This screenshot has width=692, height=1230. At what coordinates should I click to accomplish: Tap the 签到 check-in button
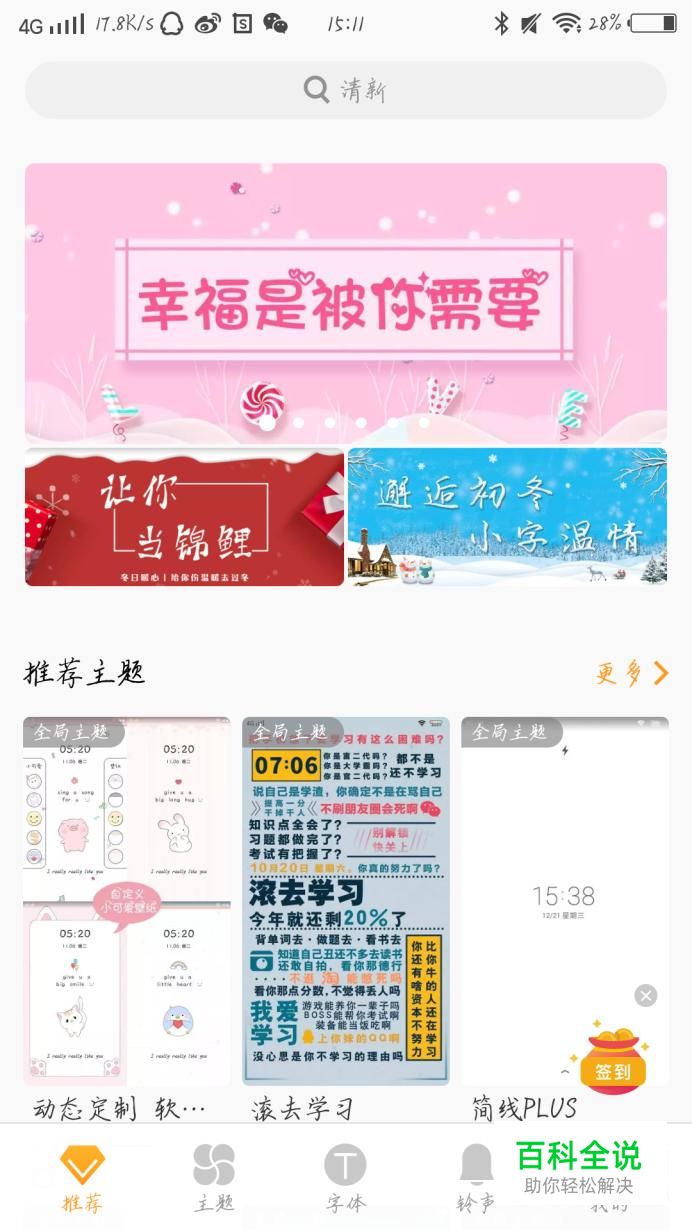coord(613,1058)
